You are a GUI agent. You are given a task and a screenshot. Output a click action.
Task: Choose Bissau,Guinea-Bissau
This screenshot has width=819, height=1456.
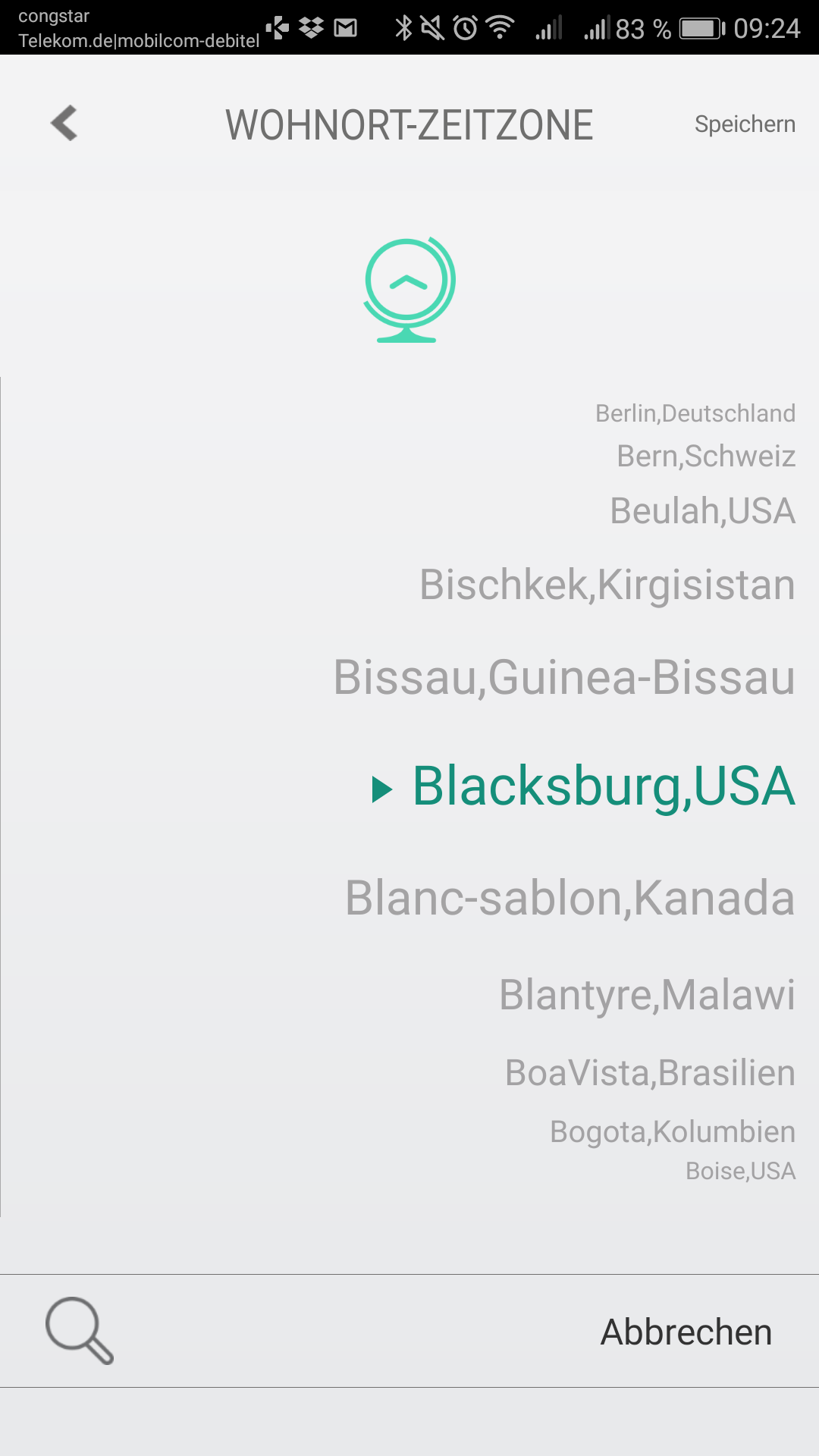click(x=564, y=677)
